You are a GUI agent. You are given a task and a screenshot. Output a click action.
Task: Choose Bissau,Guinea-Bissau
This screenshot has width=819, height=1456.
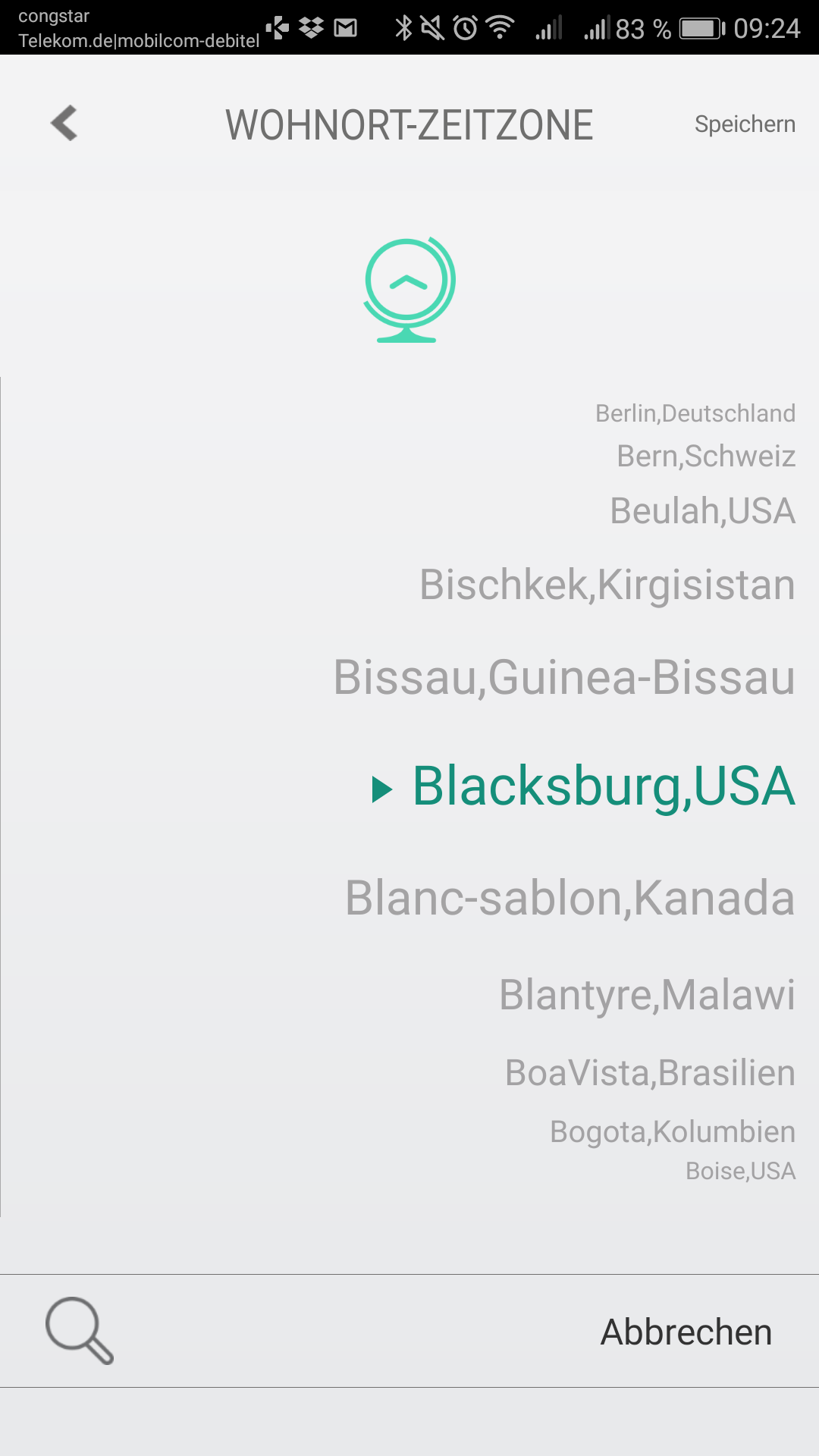click(x=564, y=677)
